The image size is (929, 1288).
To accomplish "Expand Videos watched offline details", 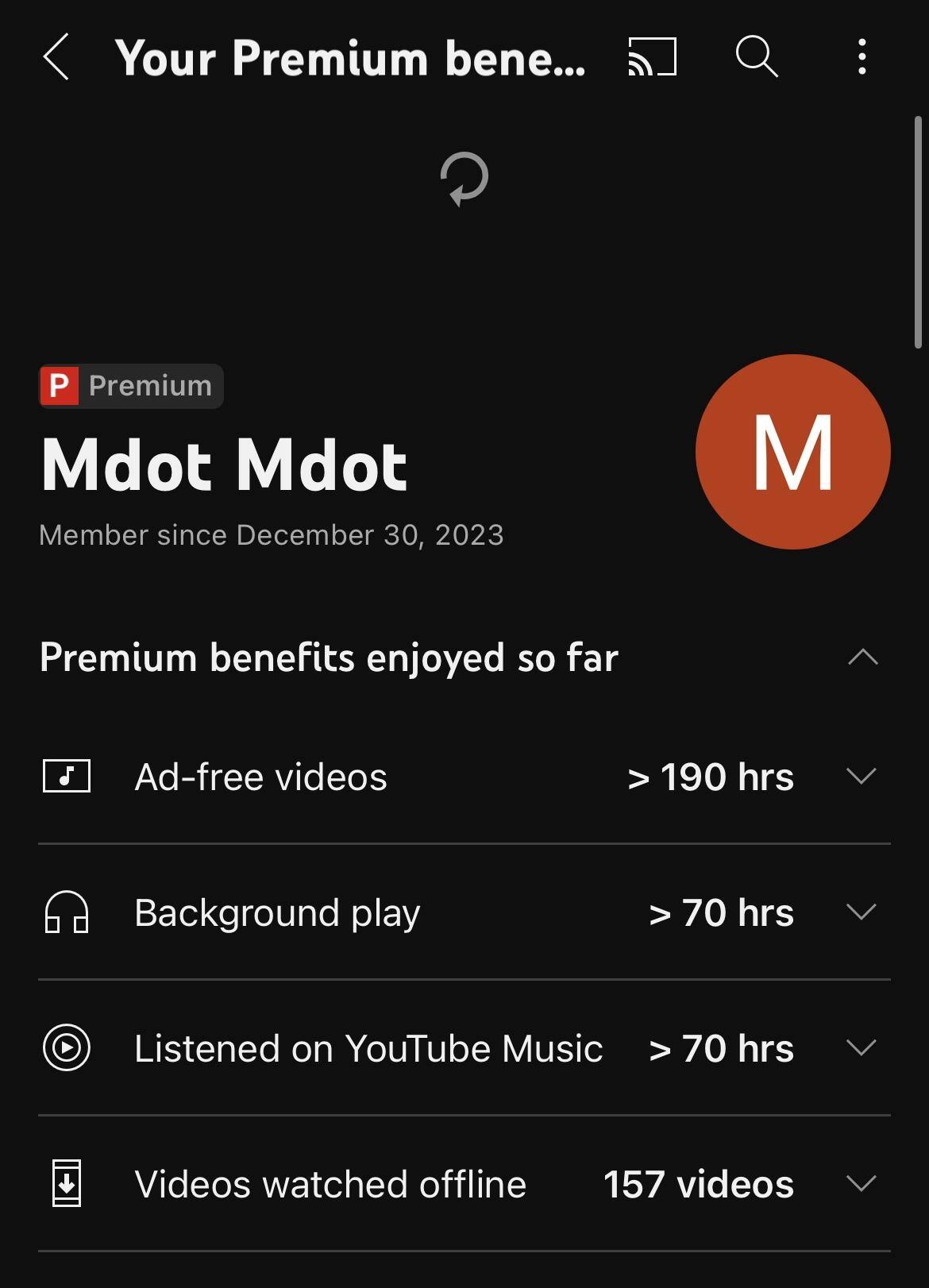I will click(861, 1183).
